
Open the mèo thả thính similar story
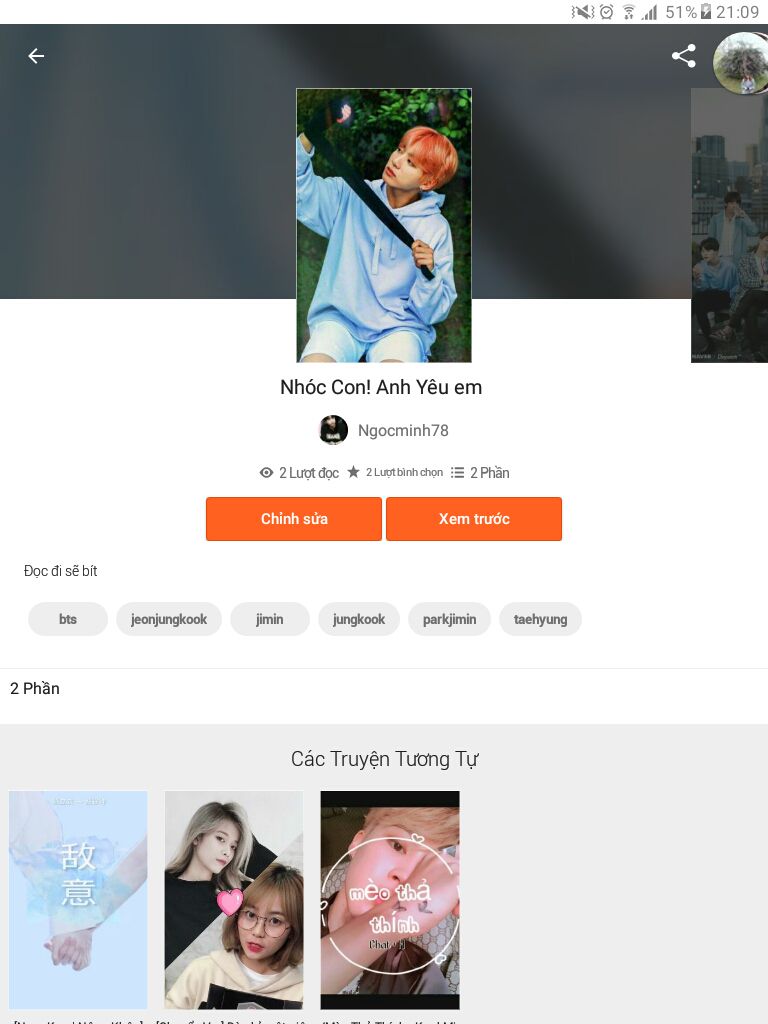tap(390, 900)
